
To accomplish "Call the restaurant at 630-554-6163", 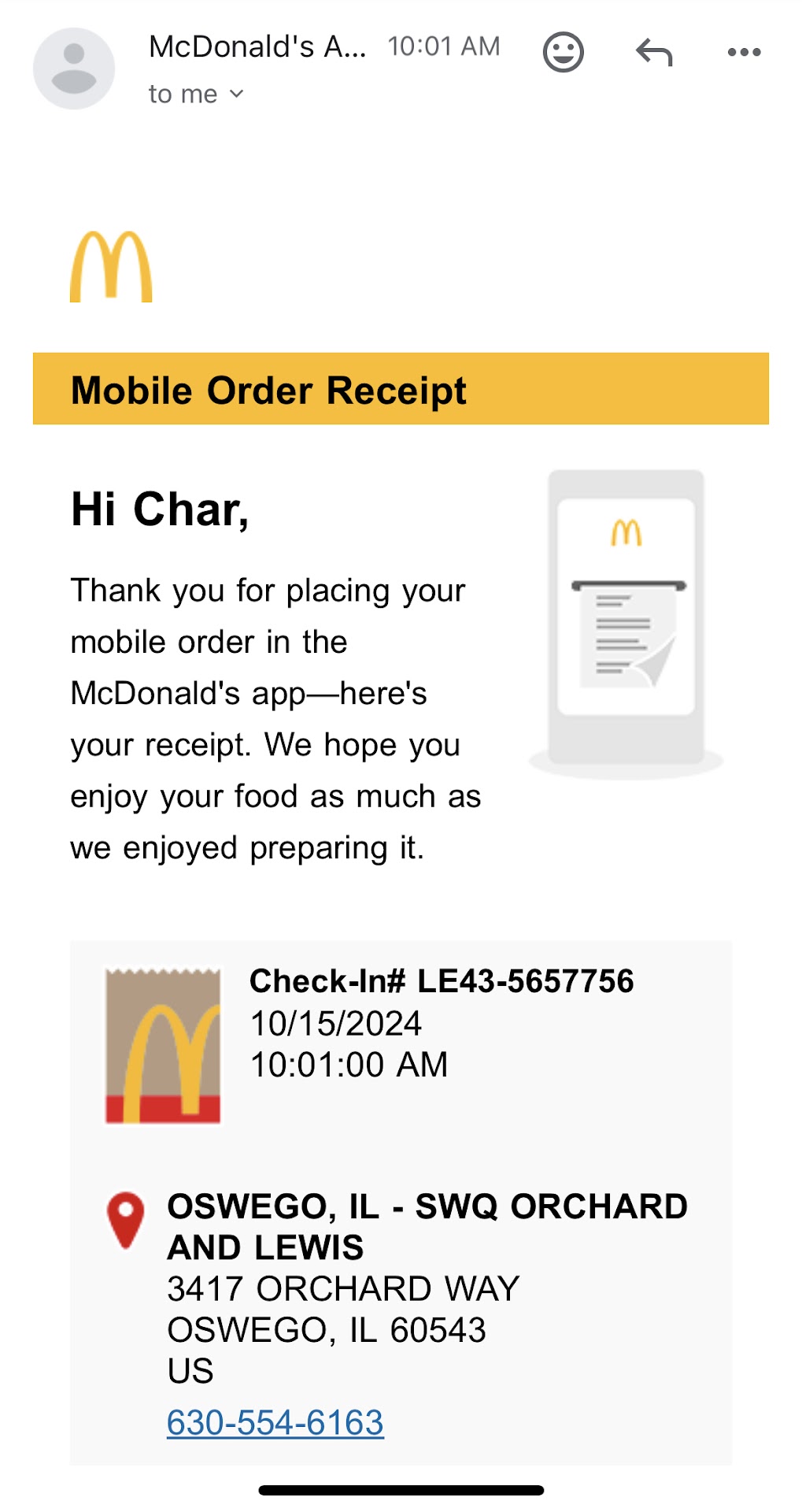I will point(275,1422).
